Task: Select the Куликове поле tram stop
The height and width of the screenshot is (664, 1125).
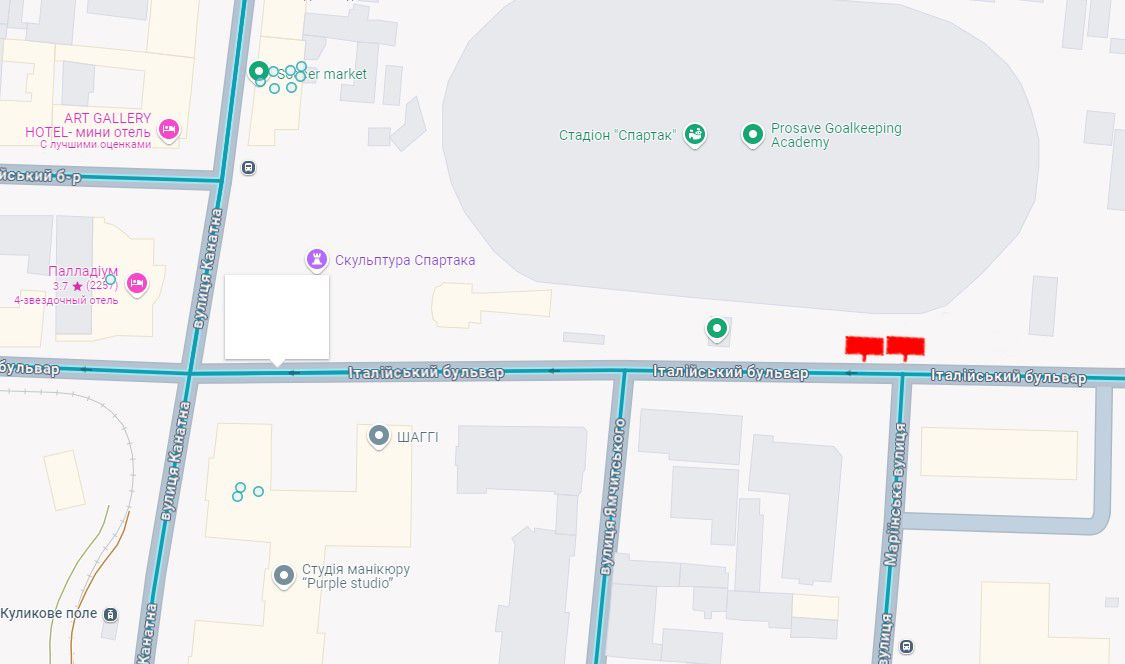Action: pos(111,613)
